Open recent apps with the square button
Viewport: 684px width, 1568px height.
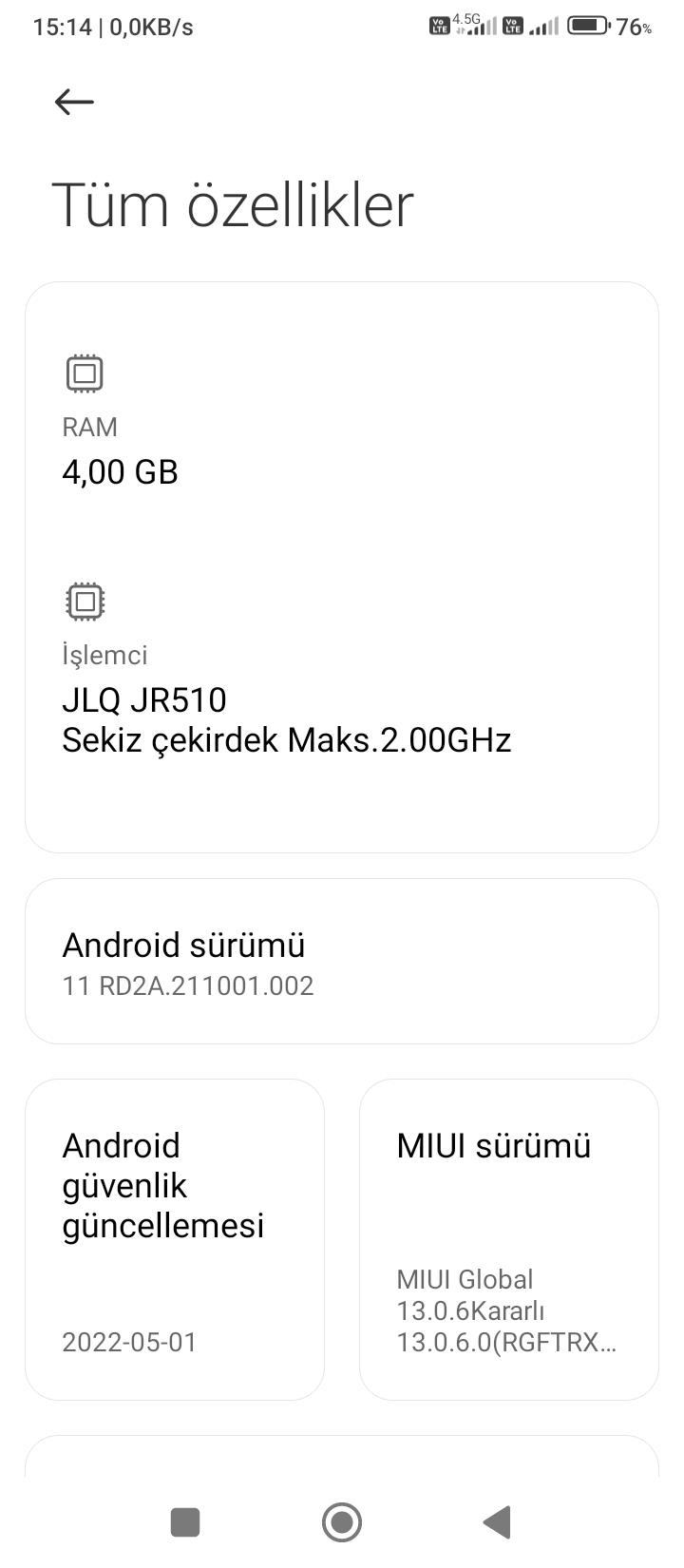tap(185, 1521)
